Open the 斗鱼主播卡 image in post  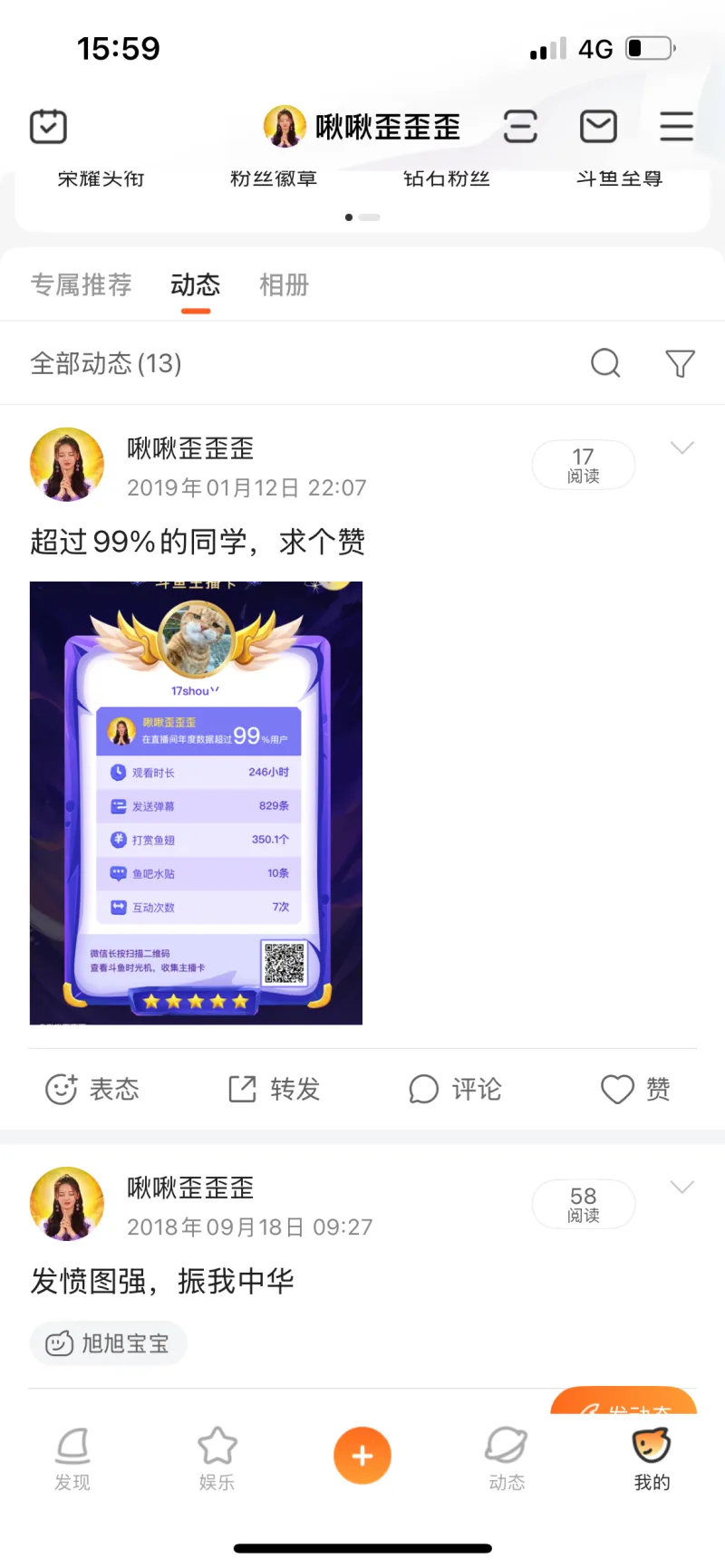click(196, 803)
